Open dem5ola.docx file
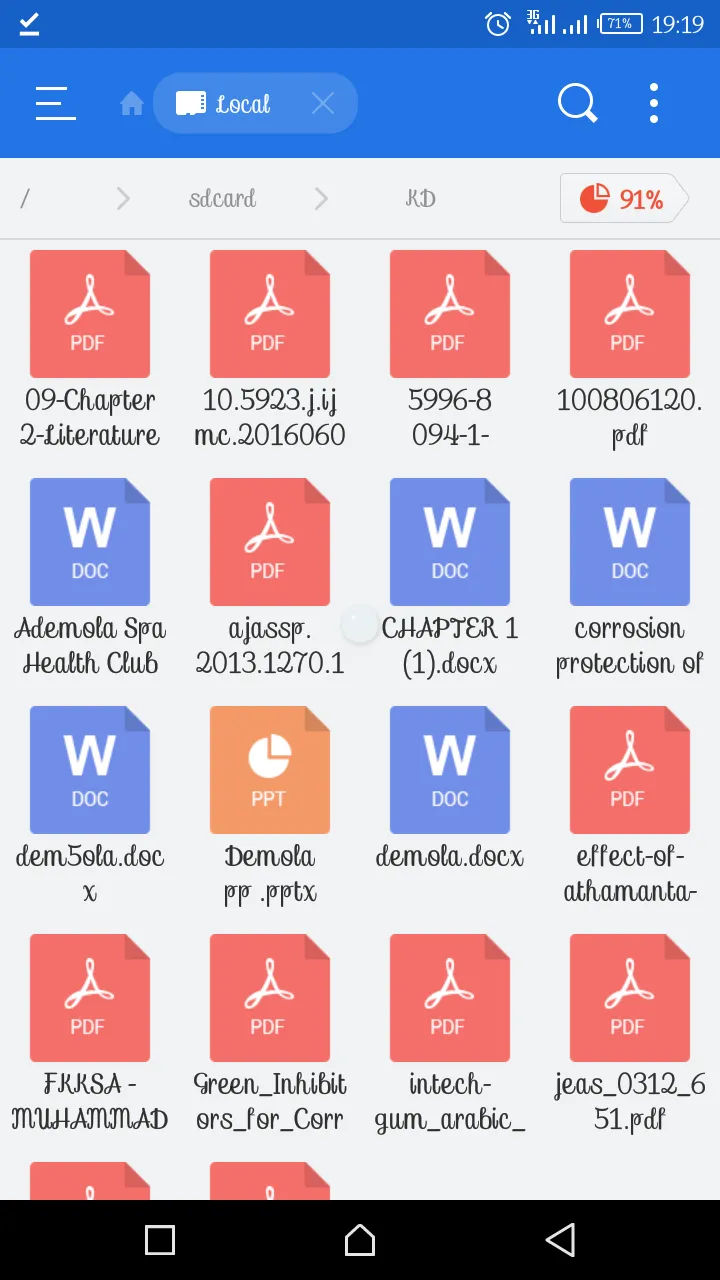The width and height of the screenshot is (720, 1280). pyautogui.click(x=90, y=805)
